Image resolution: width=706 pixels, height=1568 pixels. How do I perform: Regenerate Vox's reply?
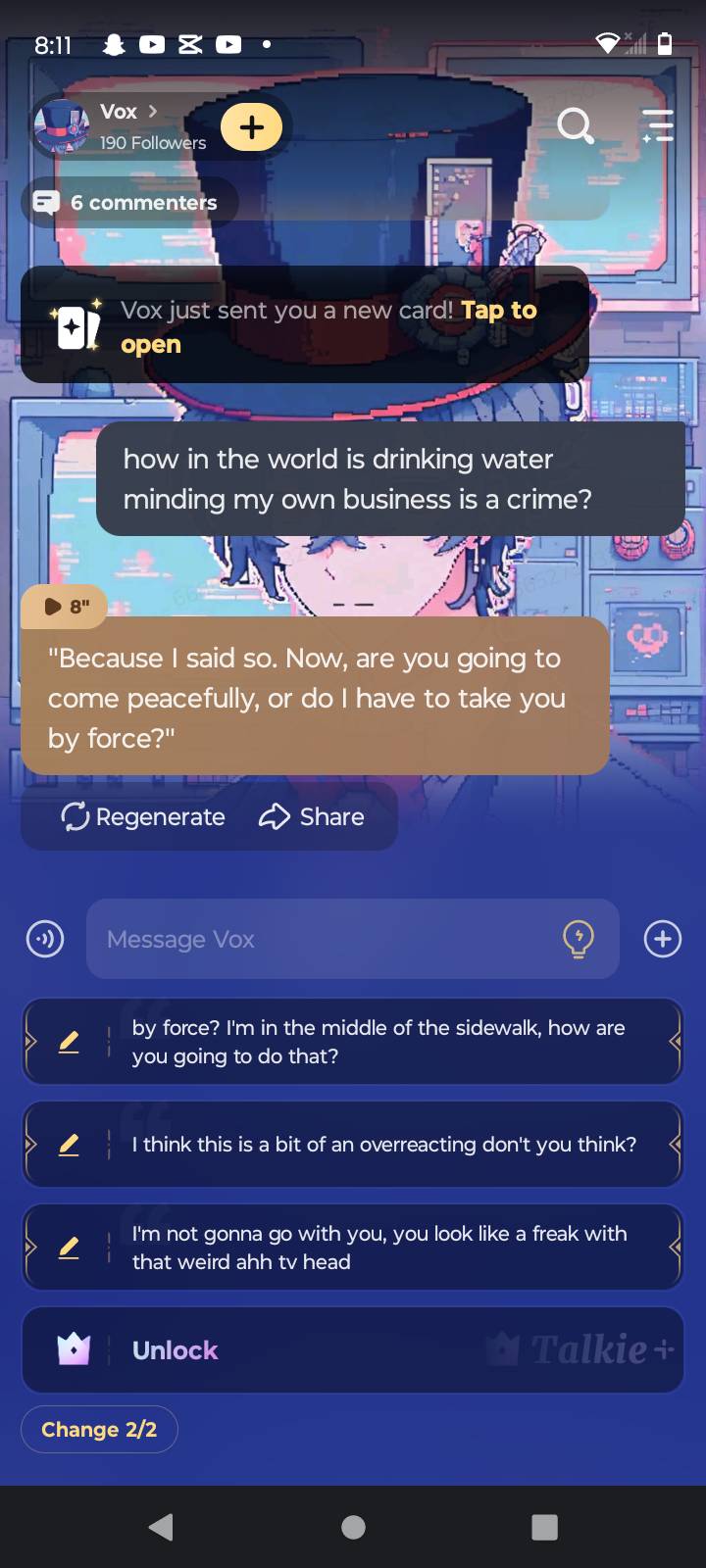(x=143, y=816)
